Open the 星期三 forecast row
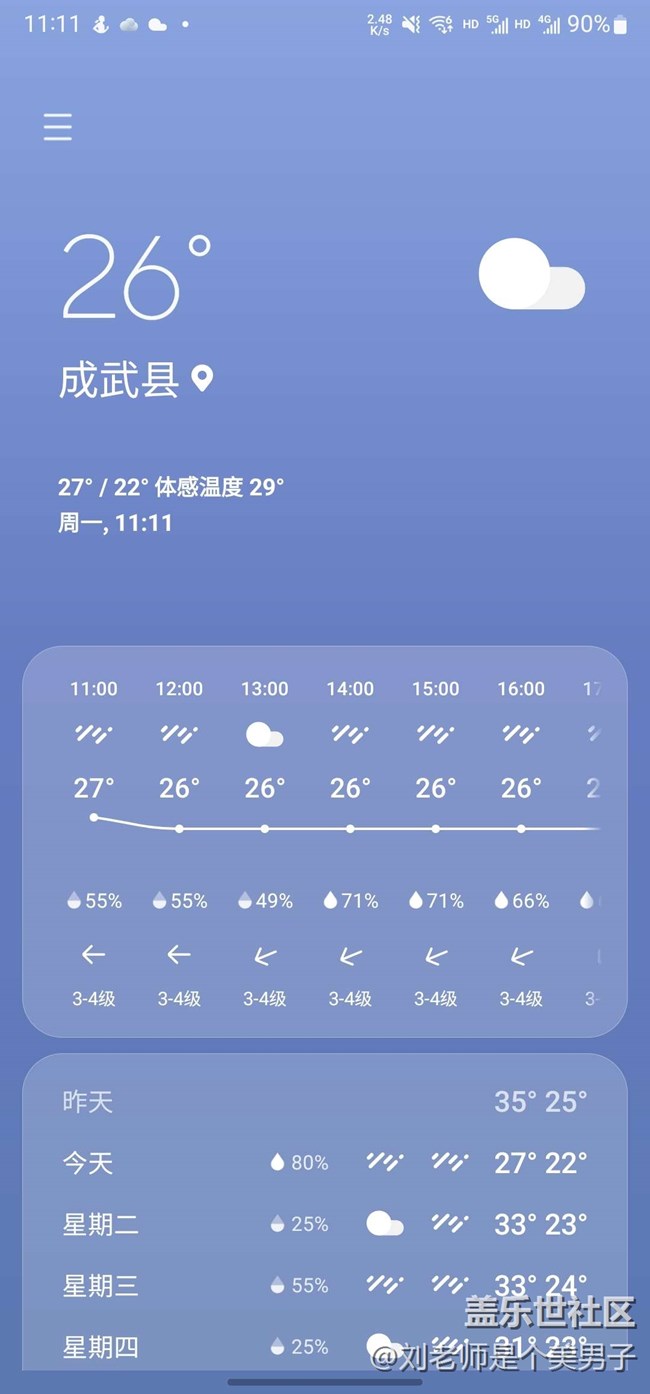The image size is (650, 1394). point(324,1286)
